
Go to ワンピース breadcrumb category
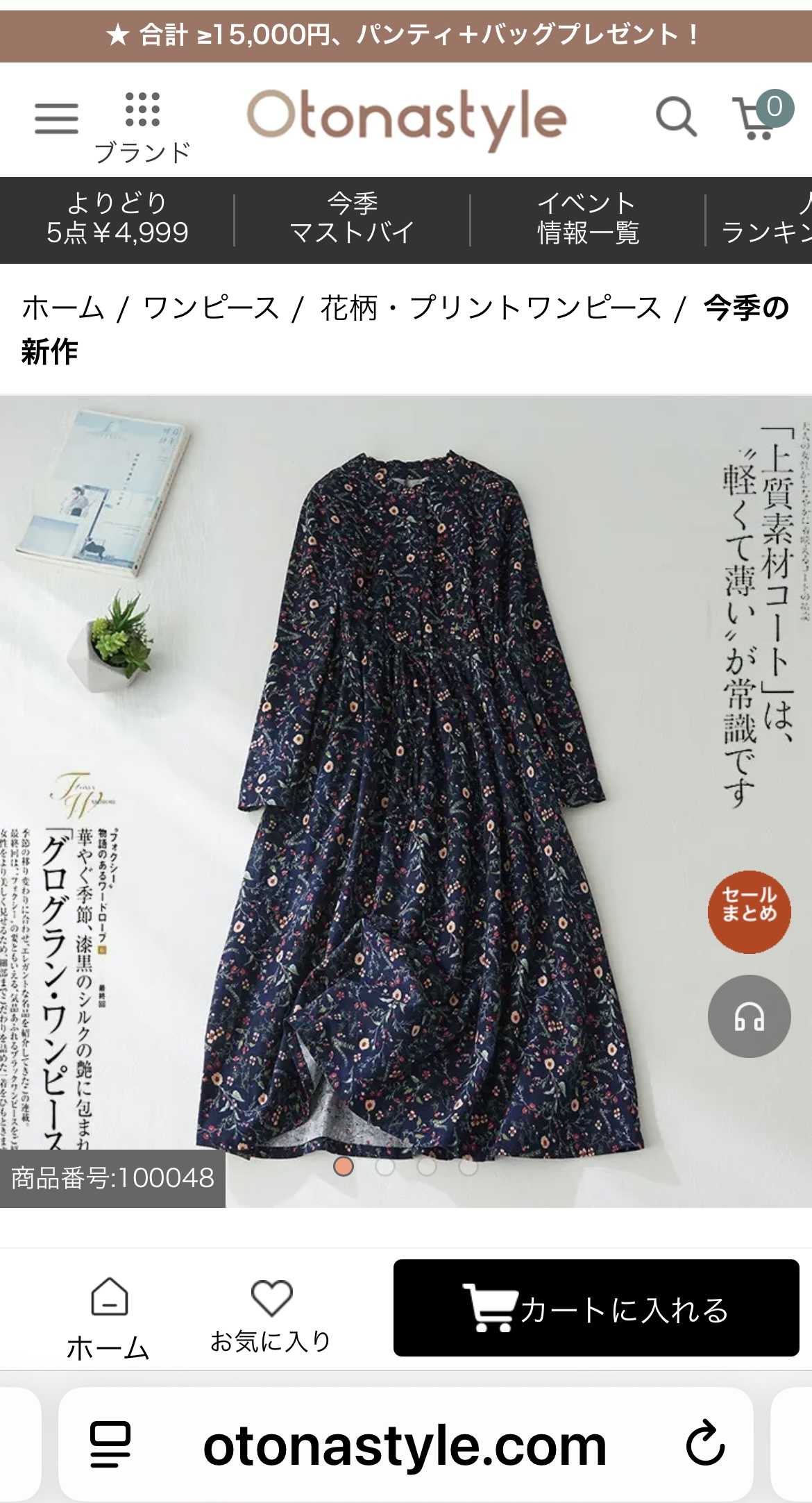[211, 308]
